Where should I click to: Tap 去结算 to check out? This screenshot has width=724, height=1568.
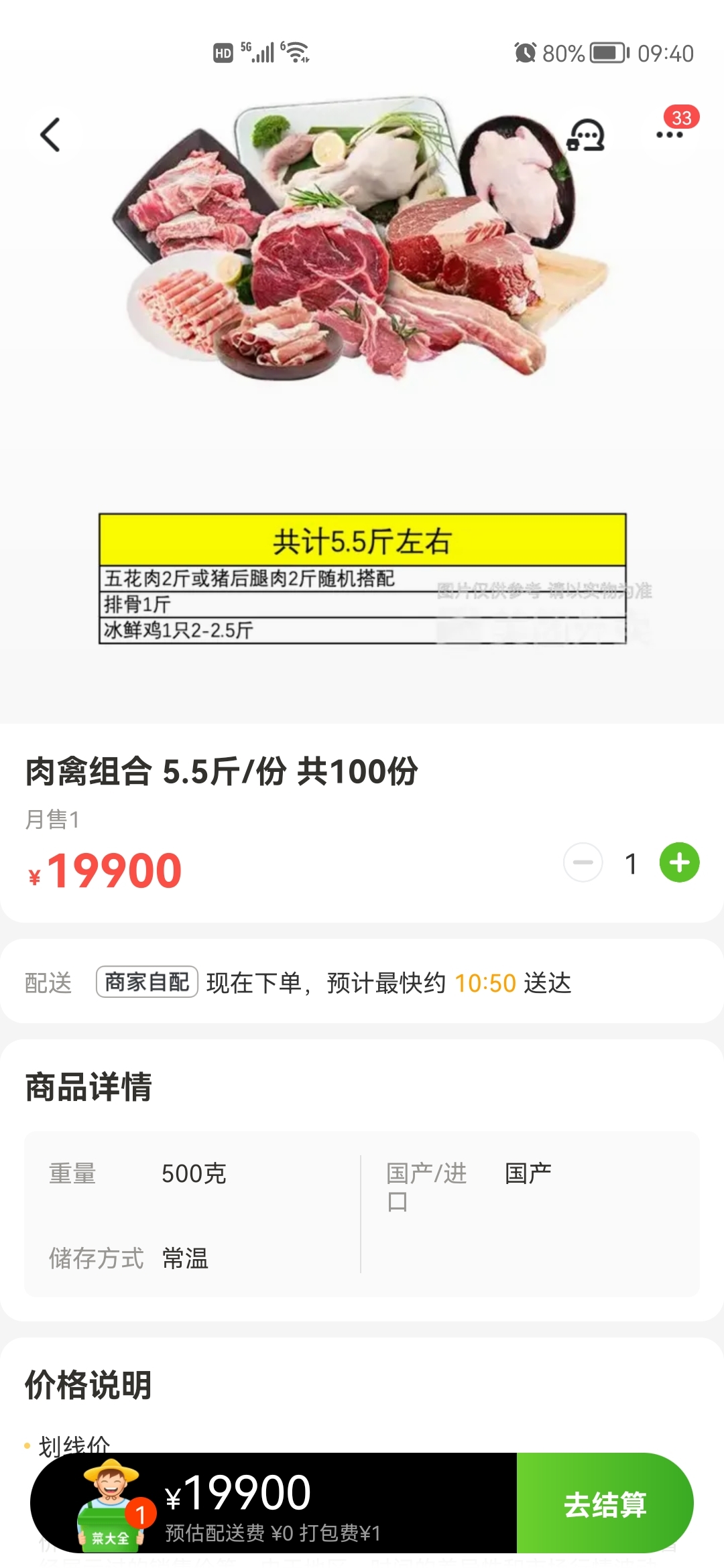pyautogui.click(x=605, y=1504)
